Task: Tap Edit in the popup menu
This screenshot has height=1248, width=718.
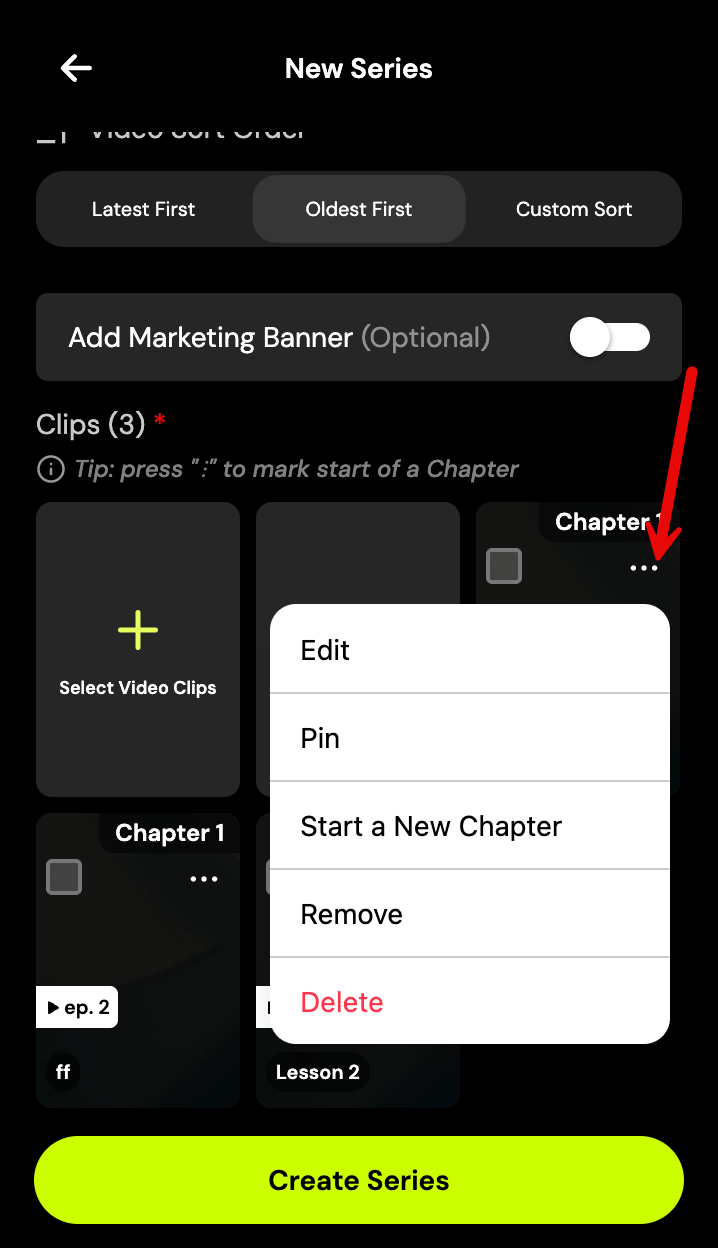Action: pos(470,650)
